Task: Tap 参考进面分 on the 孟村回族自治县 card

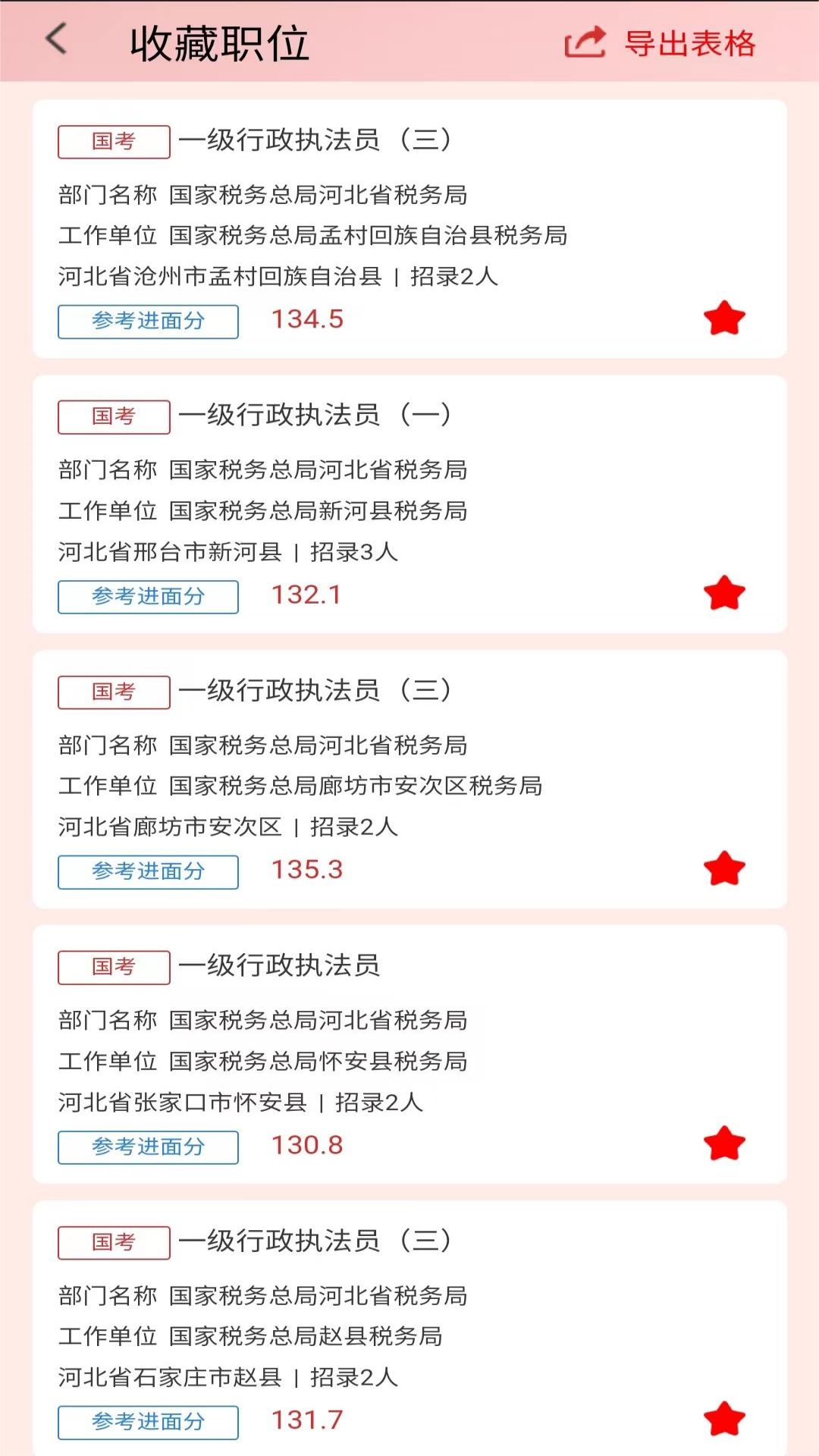Action: point(147,322)
